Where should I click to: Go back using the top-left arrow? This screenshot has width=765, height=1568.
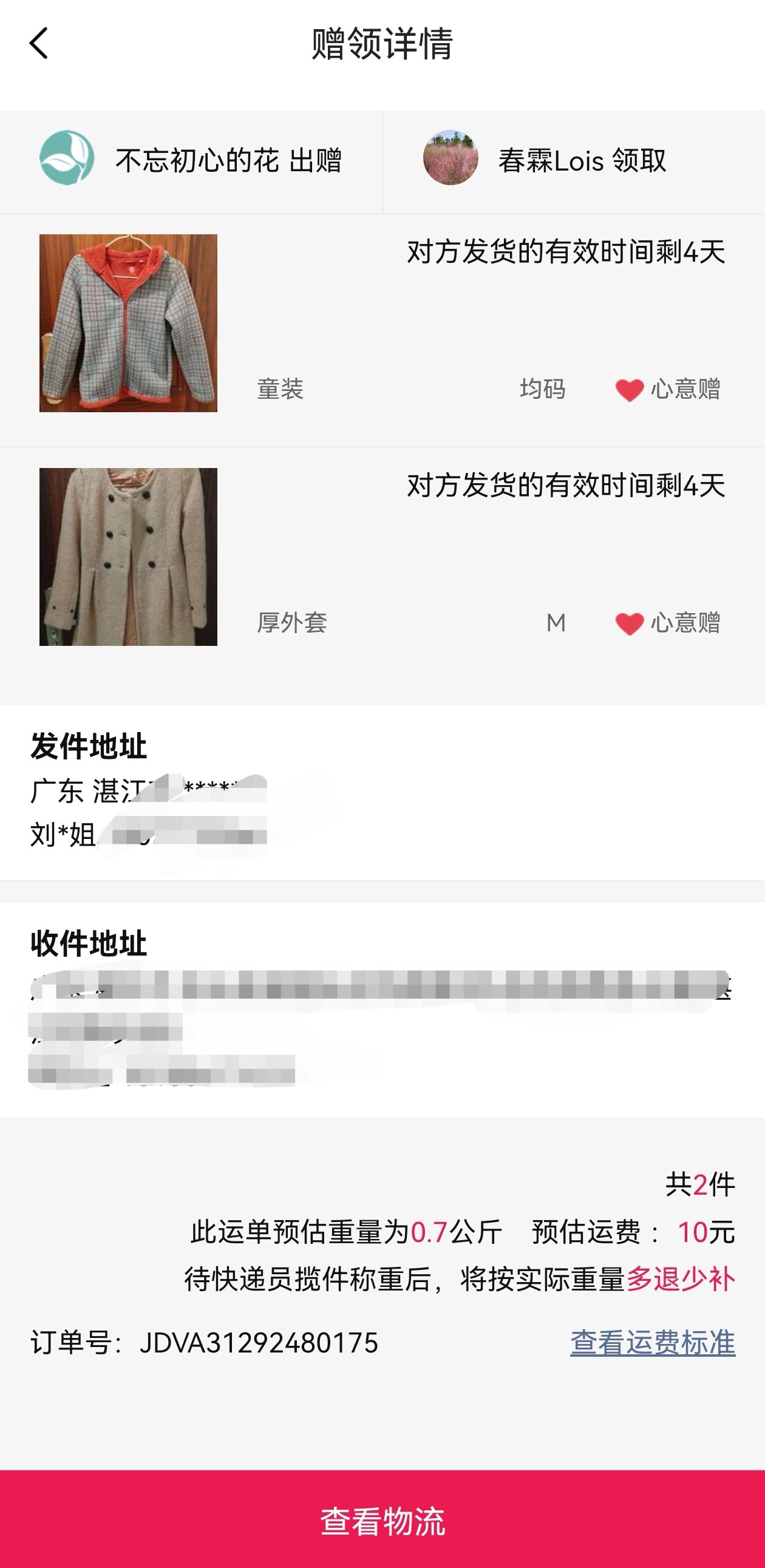click(x=38, y=44)
